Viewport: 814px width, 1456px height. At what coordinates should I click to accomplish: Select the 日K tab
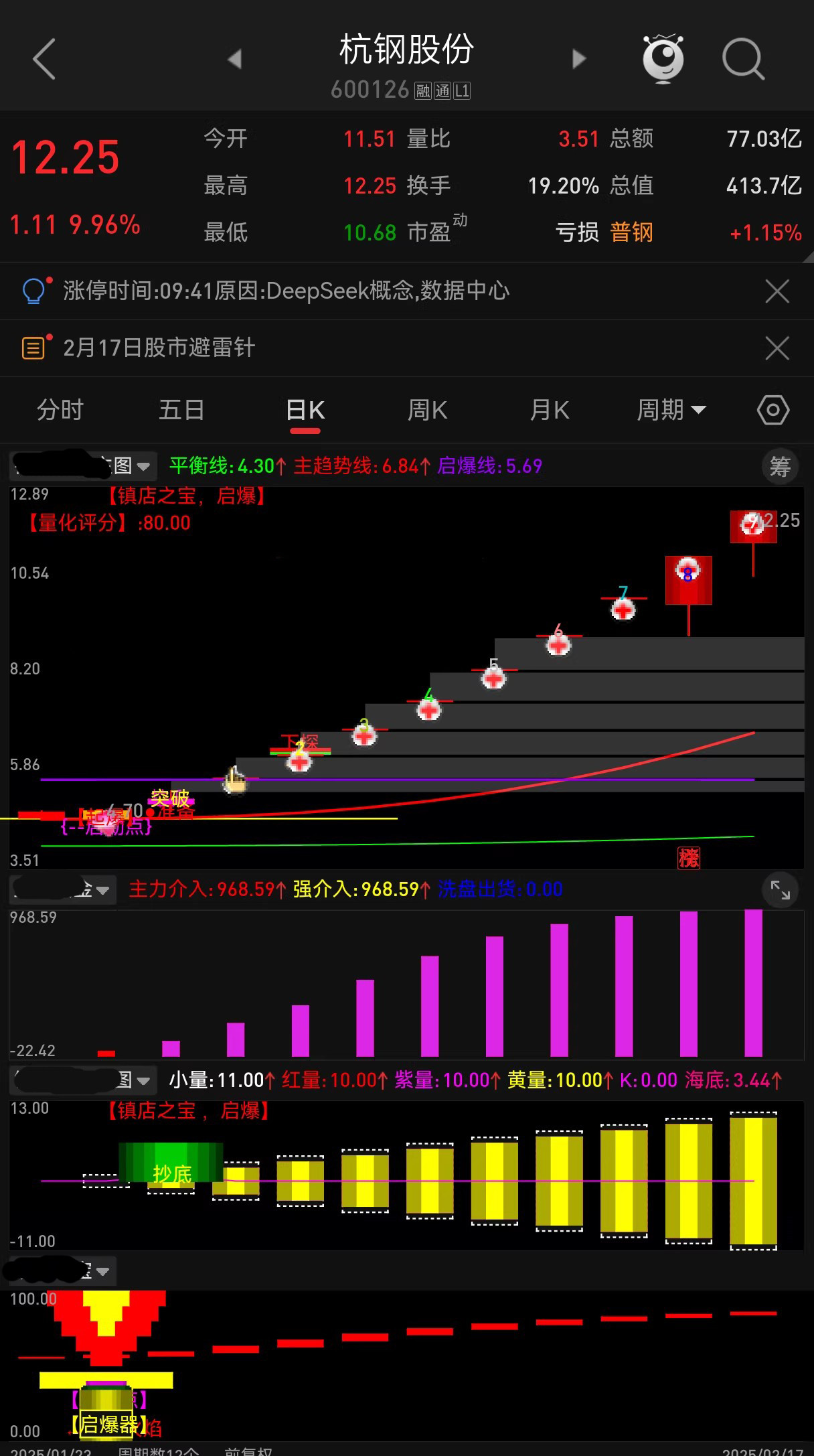[x=305, y=410]
